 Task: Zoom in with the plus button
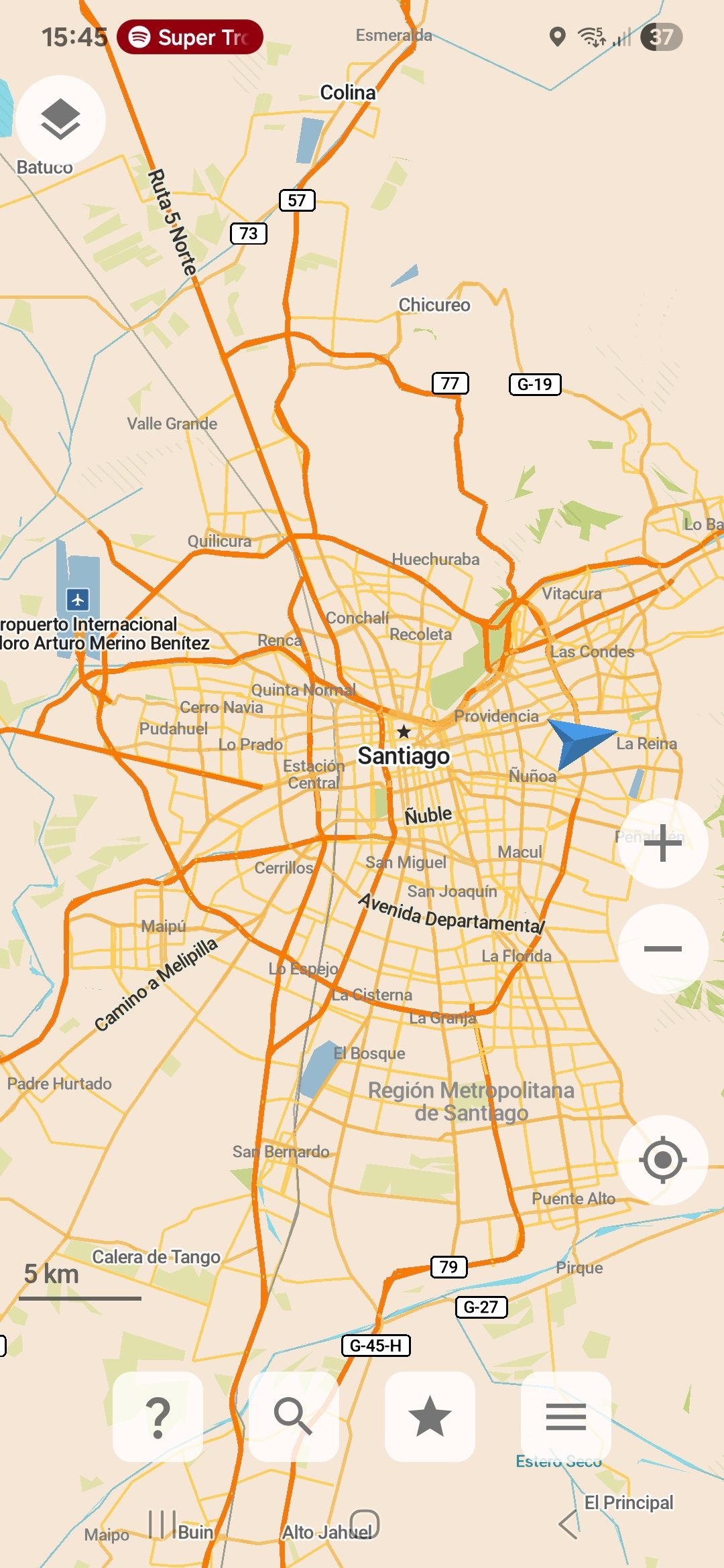click(x=662, y=843)
